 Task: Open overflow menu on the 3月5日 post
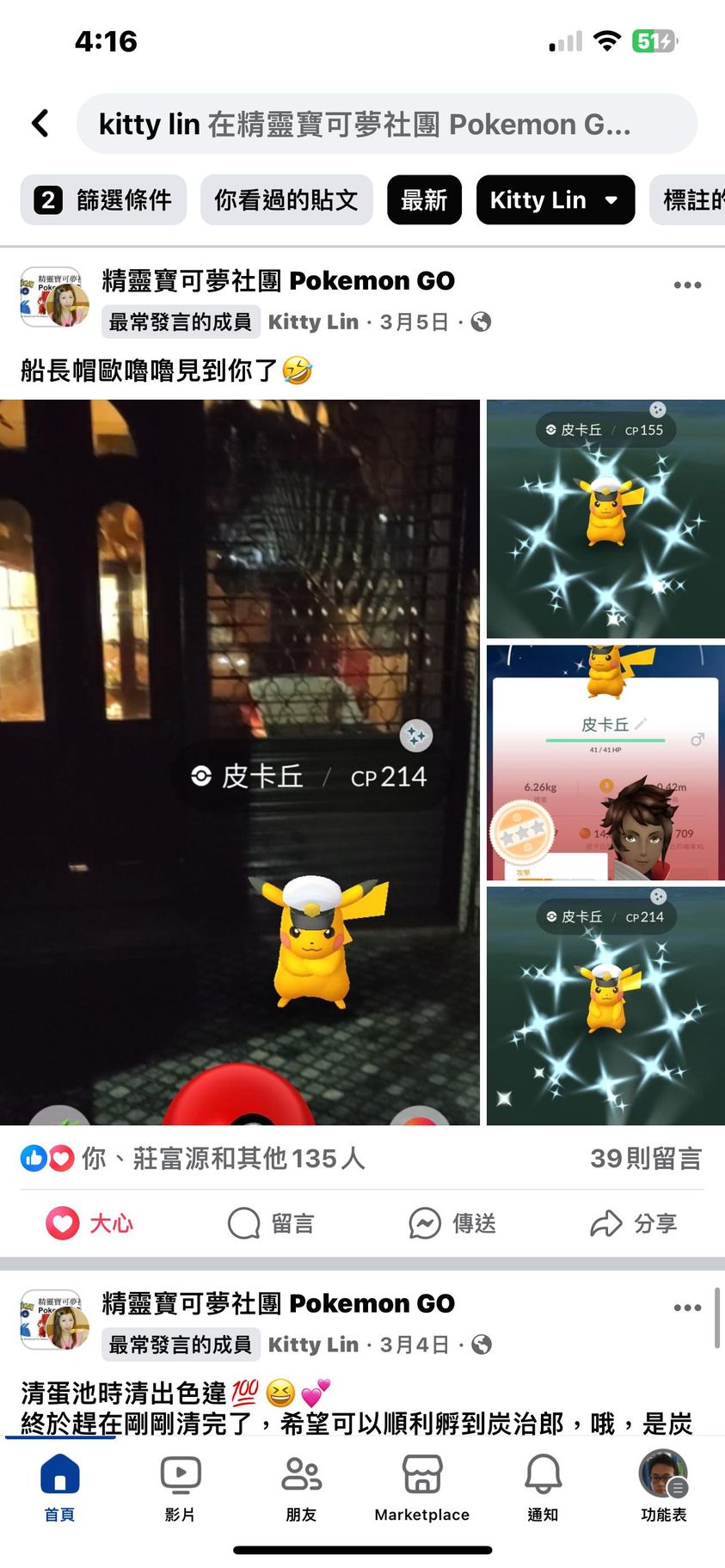point(687,285)
